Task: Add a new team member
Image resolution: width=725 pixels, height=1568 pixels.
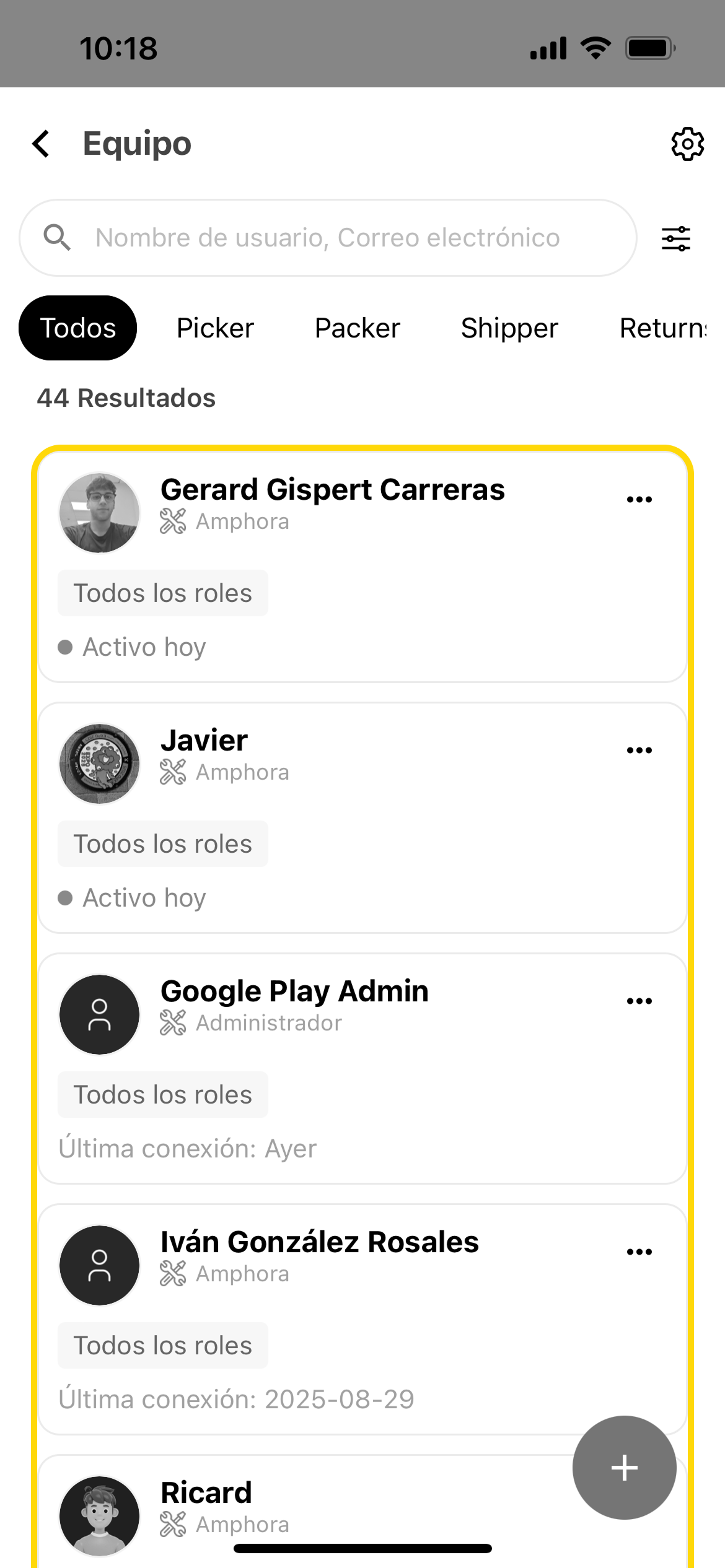Action: pos(624,1468)
